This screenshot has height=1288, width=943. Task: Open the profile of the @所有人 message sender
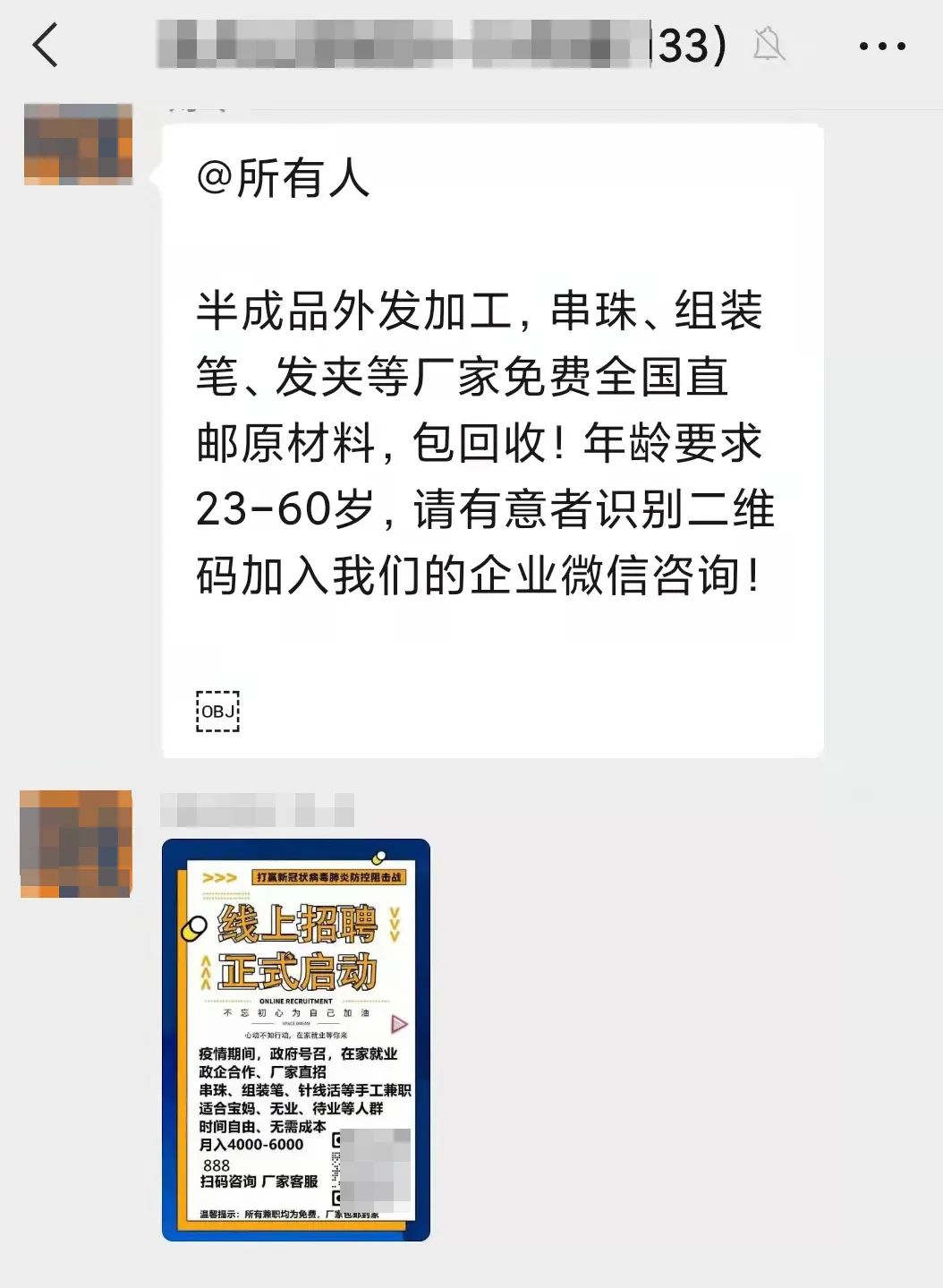point(79,144)
